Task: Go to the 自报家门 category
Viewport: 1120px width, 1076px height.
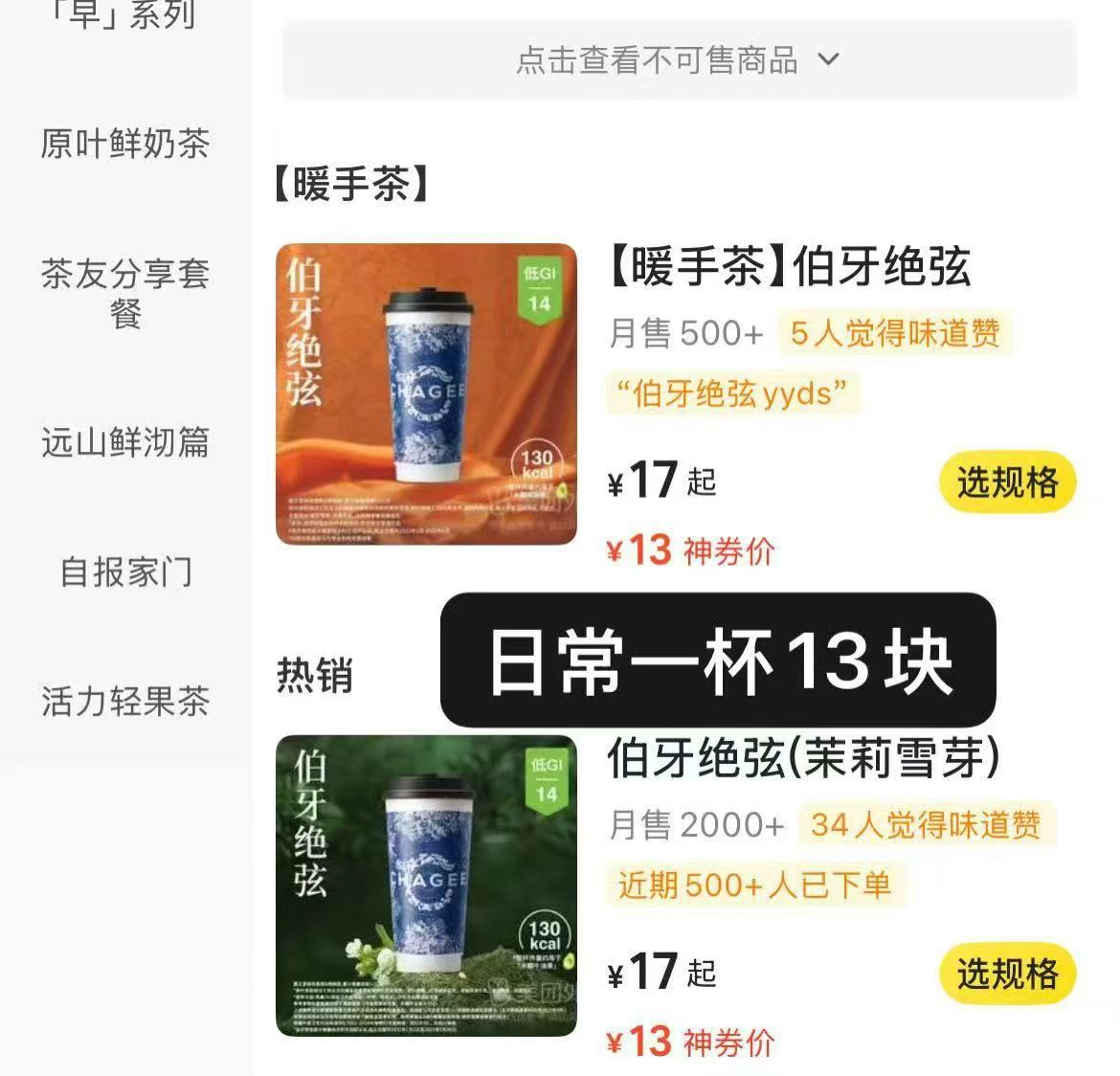Action: tap(125, 572)
